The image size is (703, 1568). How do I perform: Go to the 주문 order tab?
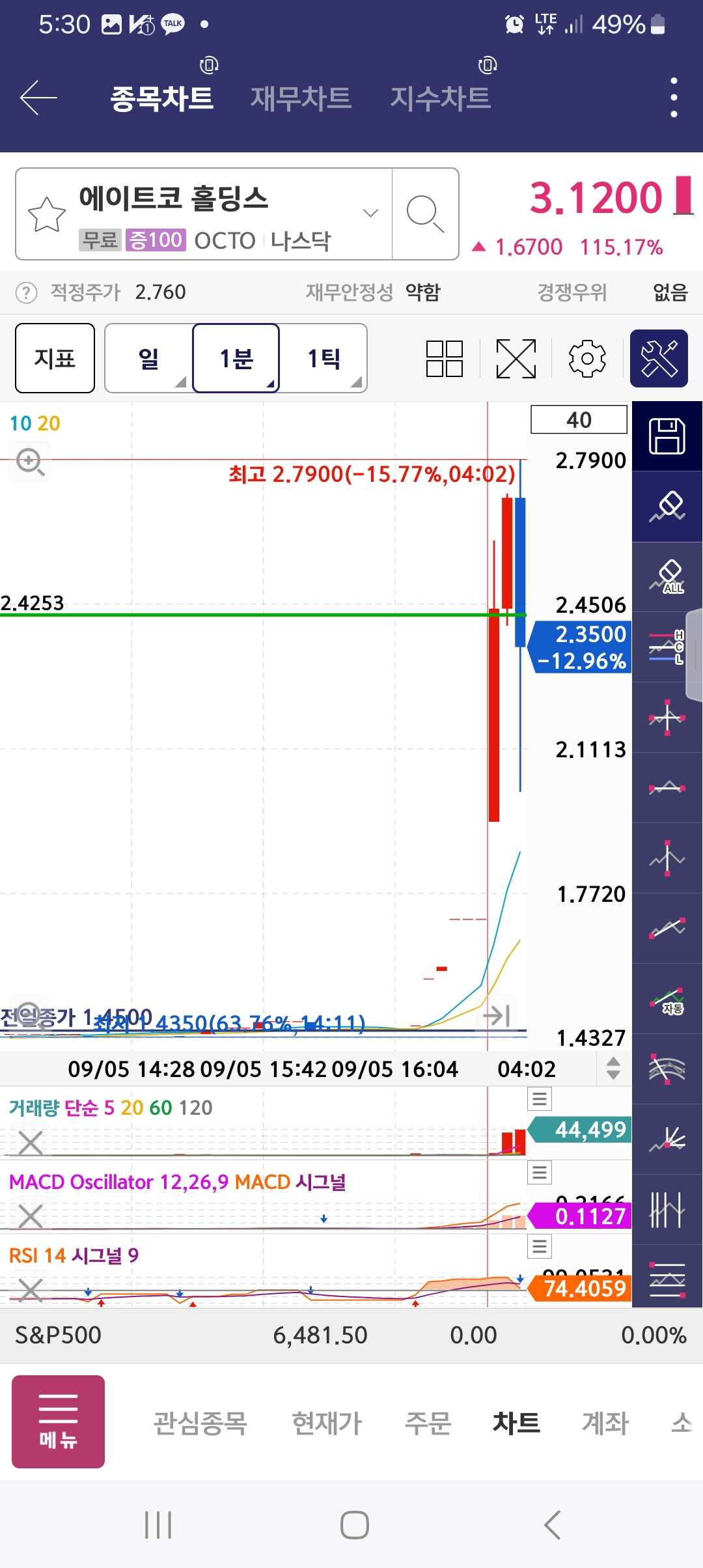point(428,1422)
